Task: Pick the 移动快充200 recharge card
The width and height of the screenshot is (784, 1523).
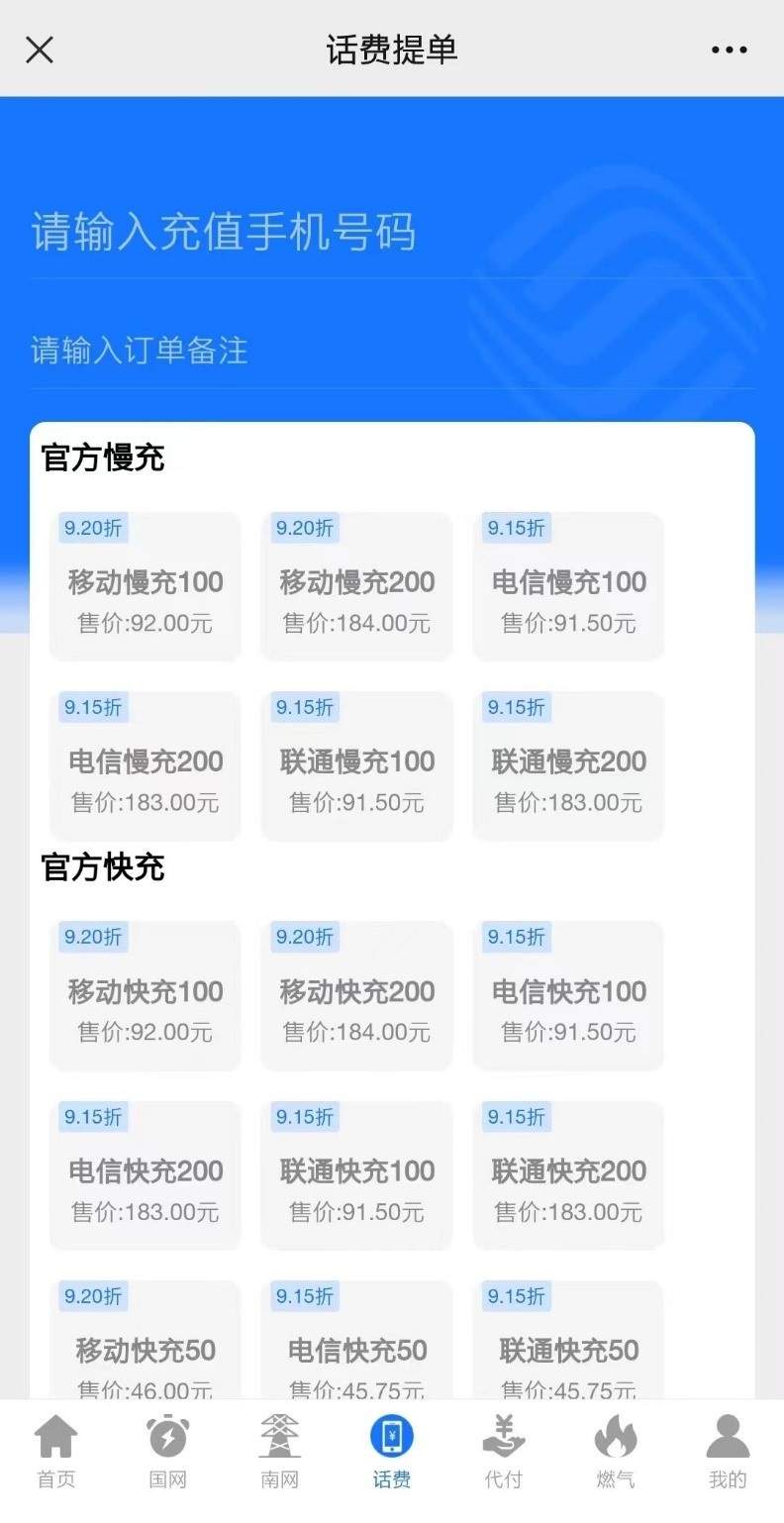Action: 355,993
